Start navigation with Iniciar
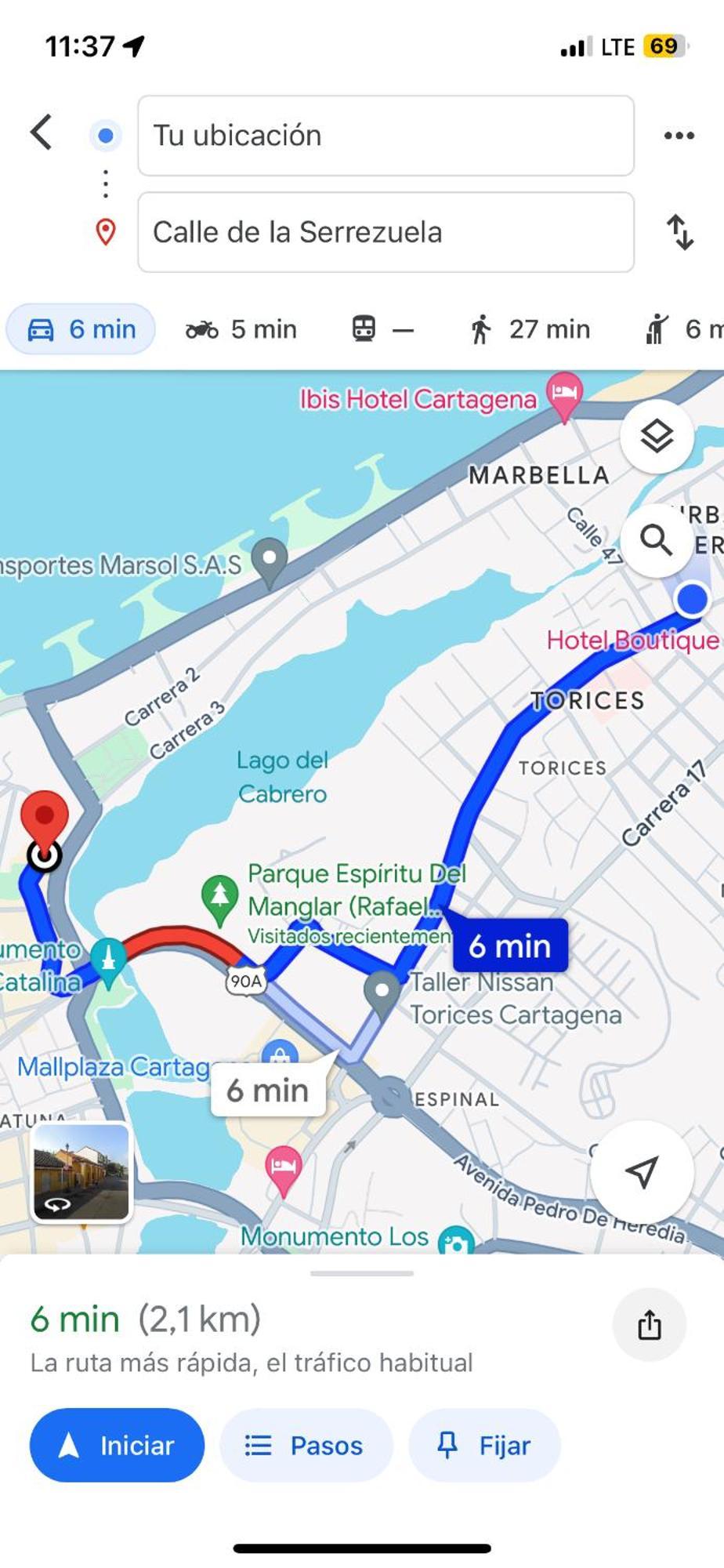Viewport: 724px width, 1568px height. pos(117,1445)
